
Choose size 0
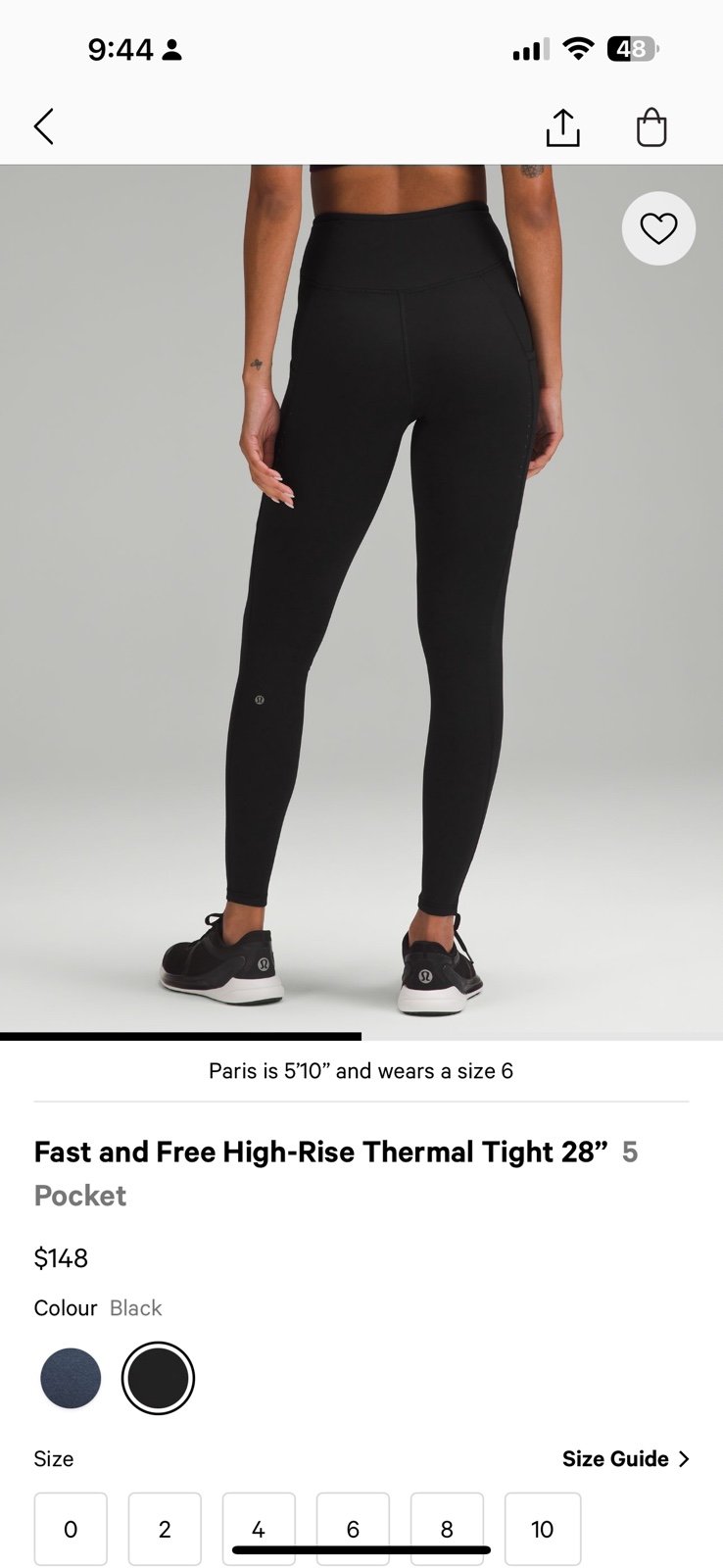tap(71, 1529)
